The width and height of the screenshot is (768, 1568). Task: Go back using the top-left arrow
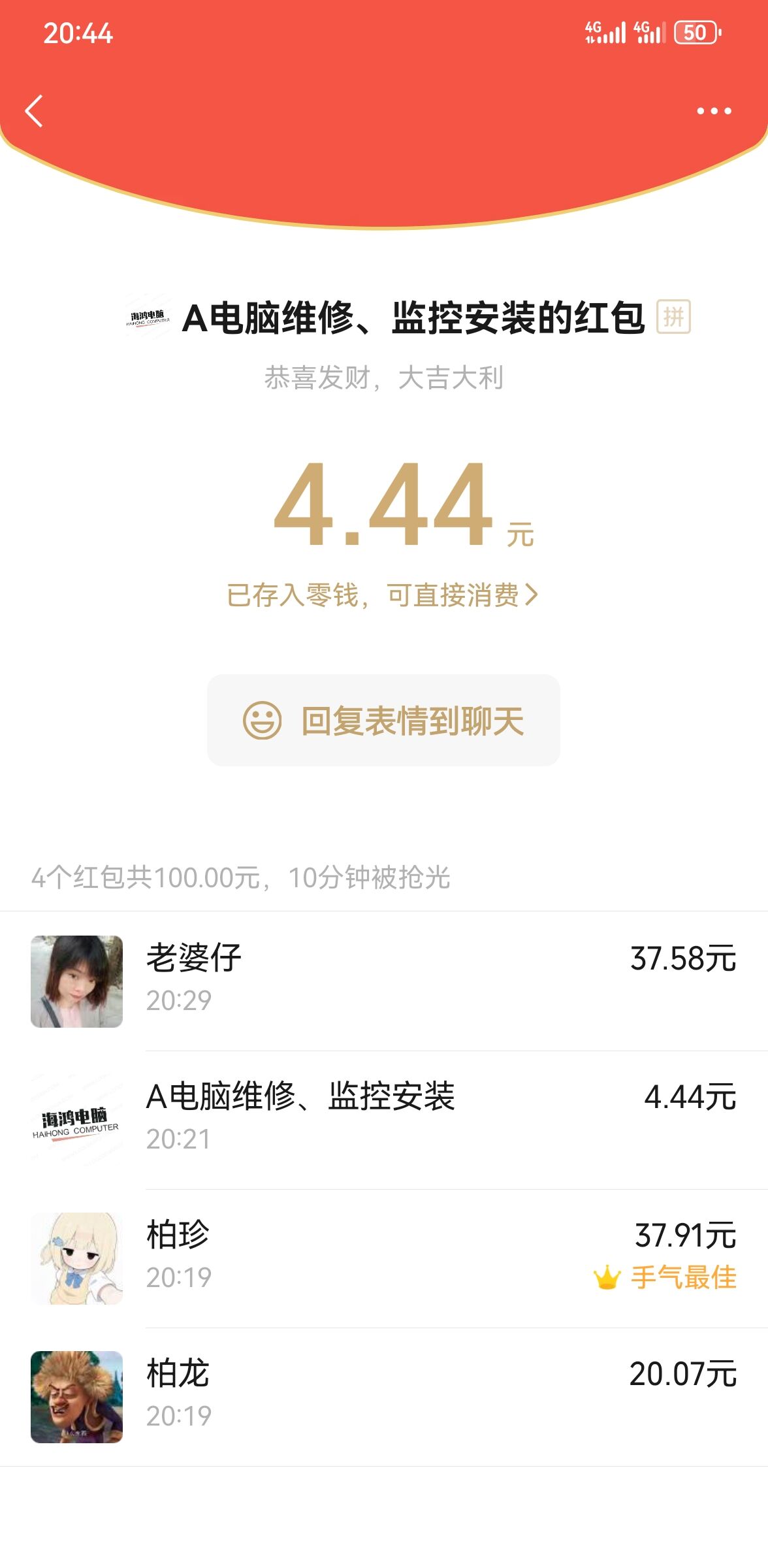tap(34, 111)
